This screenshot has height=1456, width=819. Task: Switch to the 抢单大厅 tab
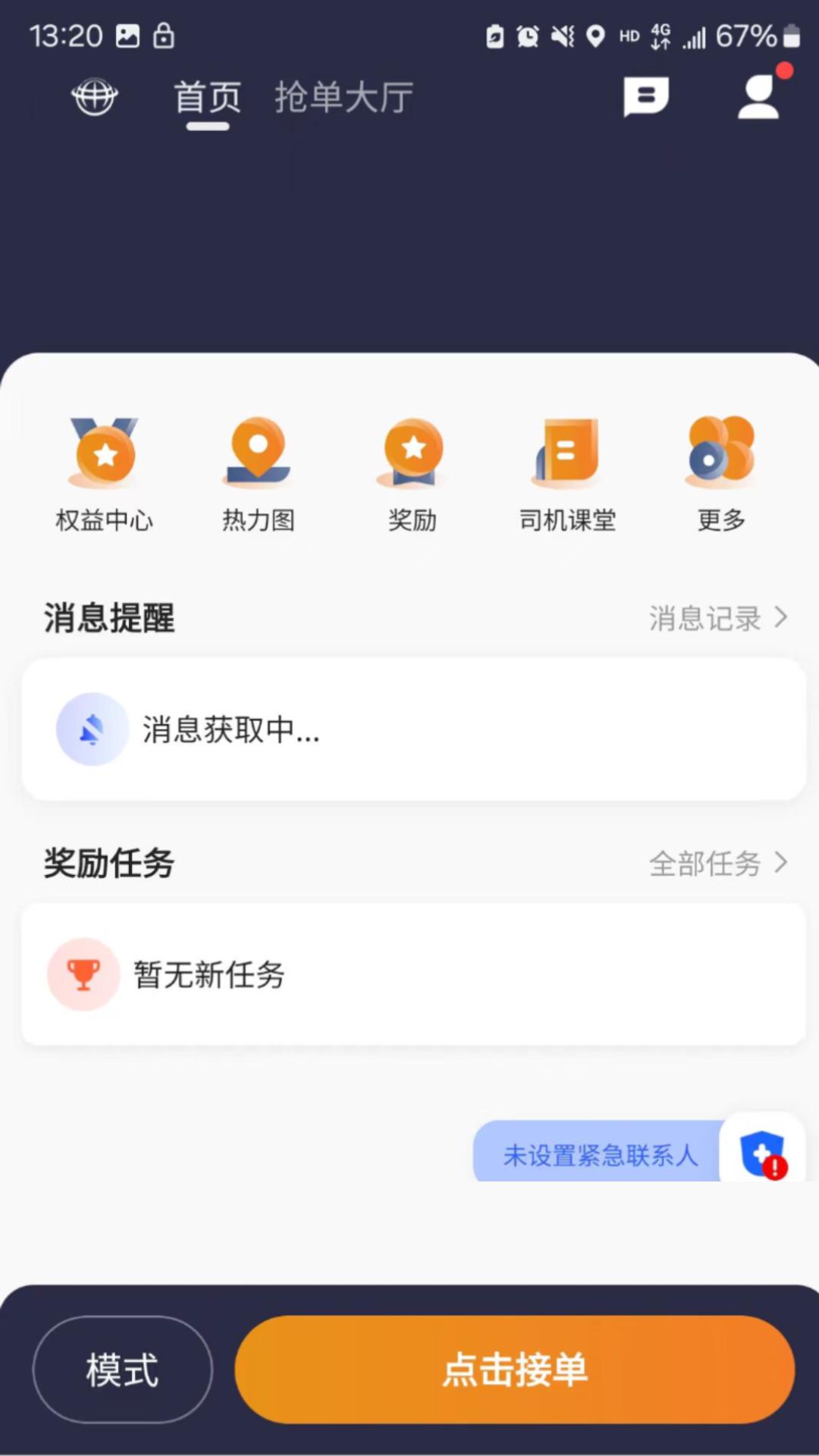tap(343, 97)
